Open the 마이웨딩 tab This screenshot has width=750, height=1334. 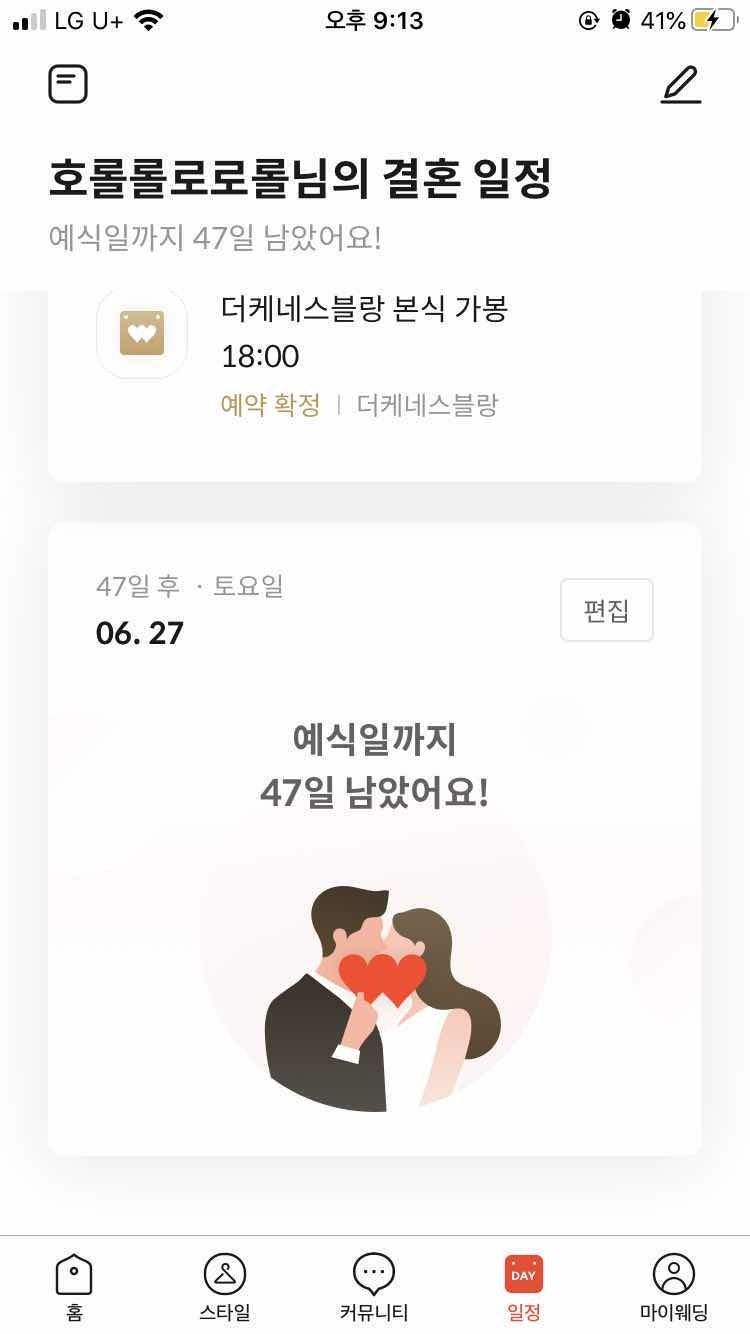(673, 1288)
